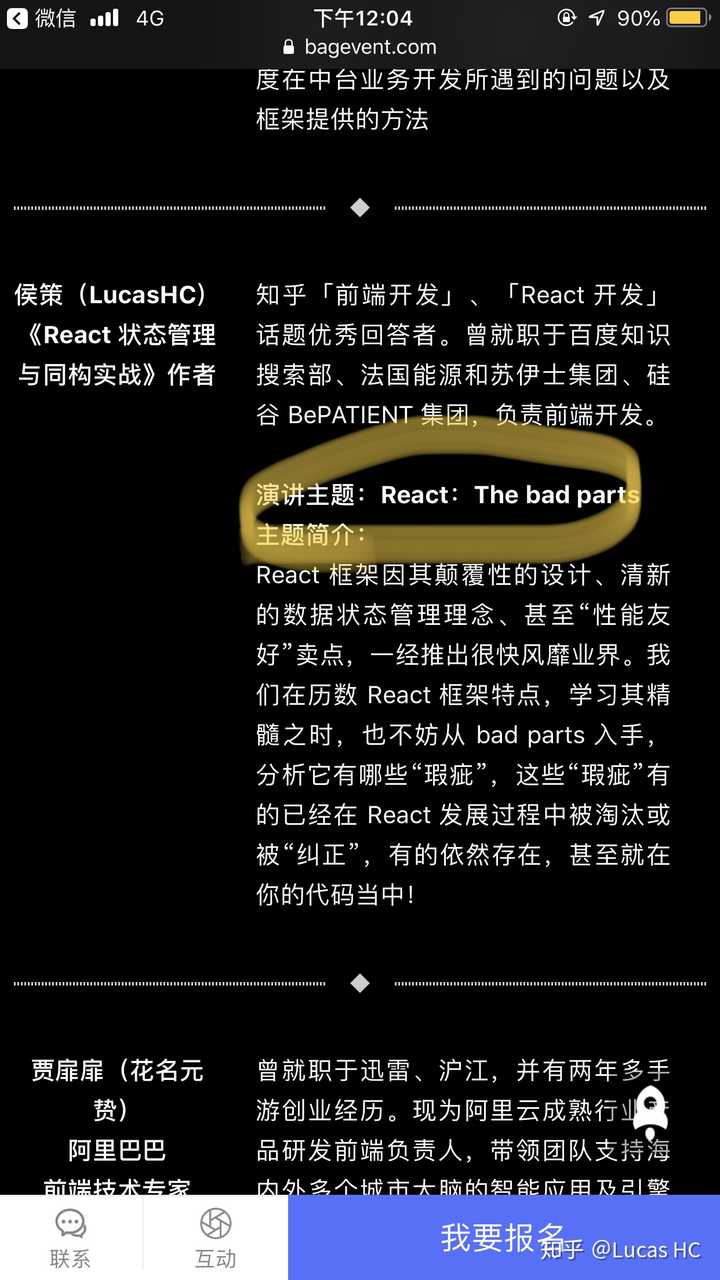The width and height of the screenshot is (720, 1280).
Task: Return to WeChat via back arrow
Action: tap(17, 18)
